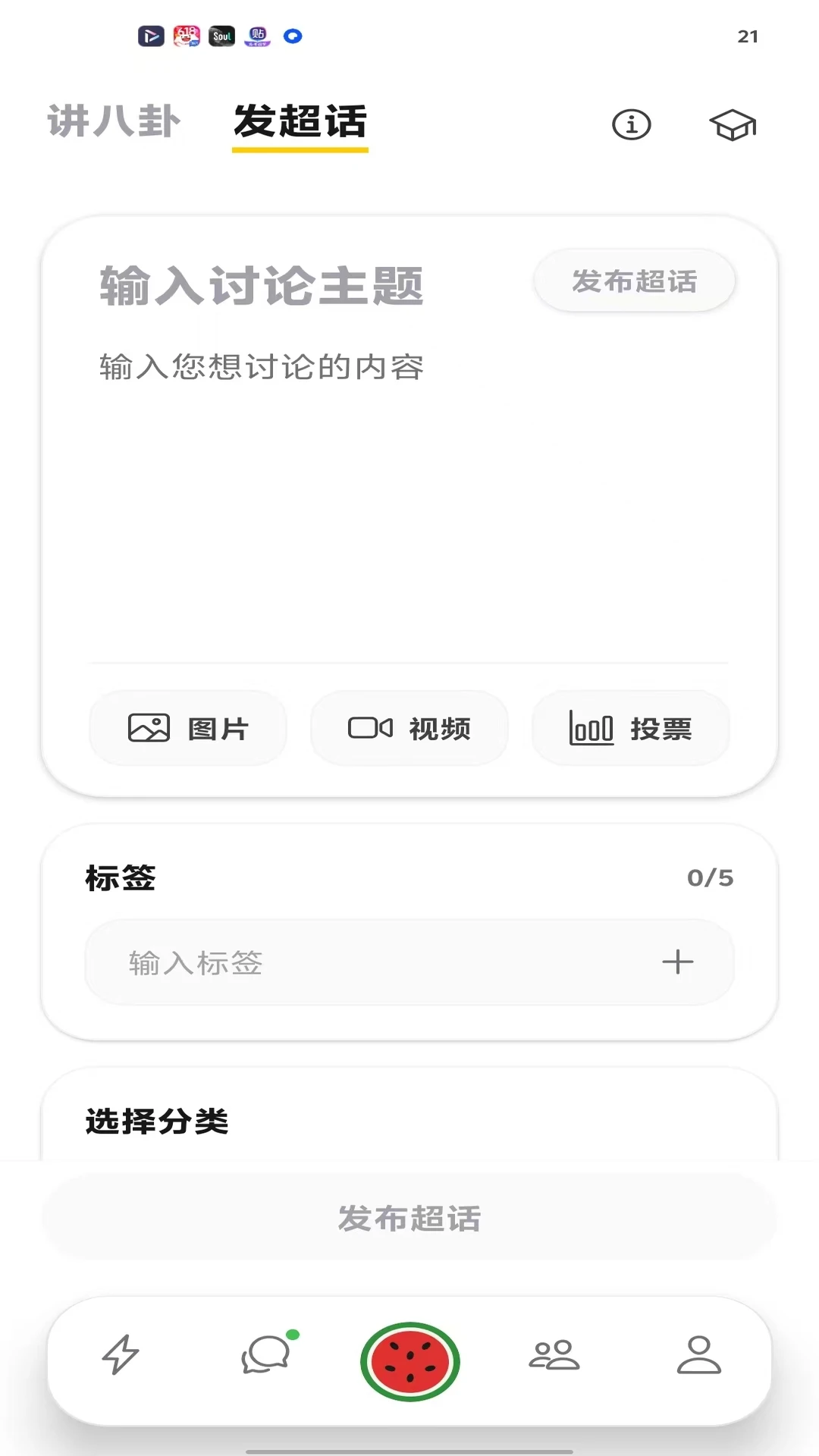
Task: Open the chat bubbles tab
Action: pyautogui.click(x=267, y=1354)
